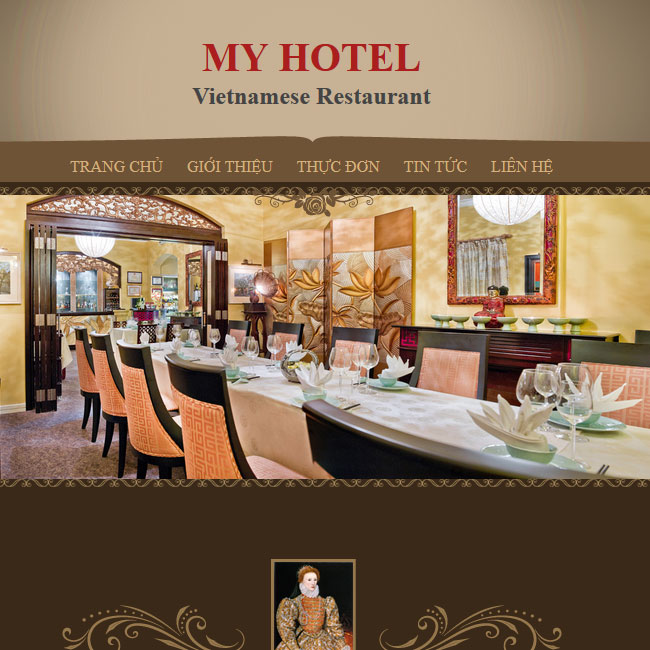This screenshot has height=650, width=650.
Task: Go to GIỚI THIỆU page
Action: point(229,167)
